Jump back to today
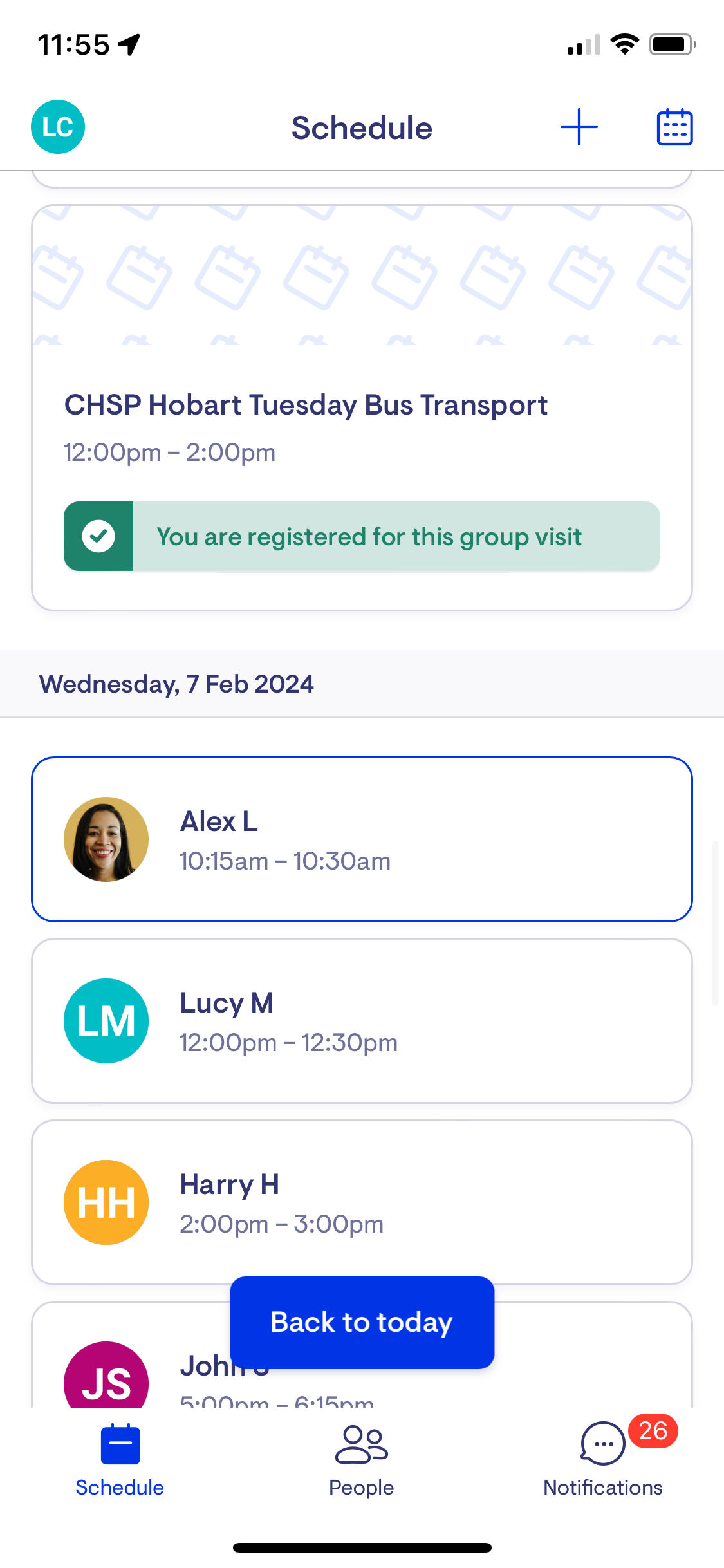Viewport: 724px width, 1568px height. point(362,1323)
